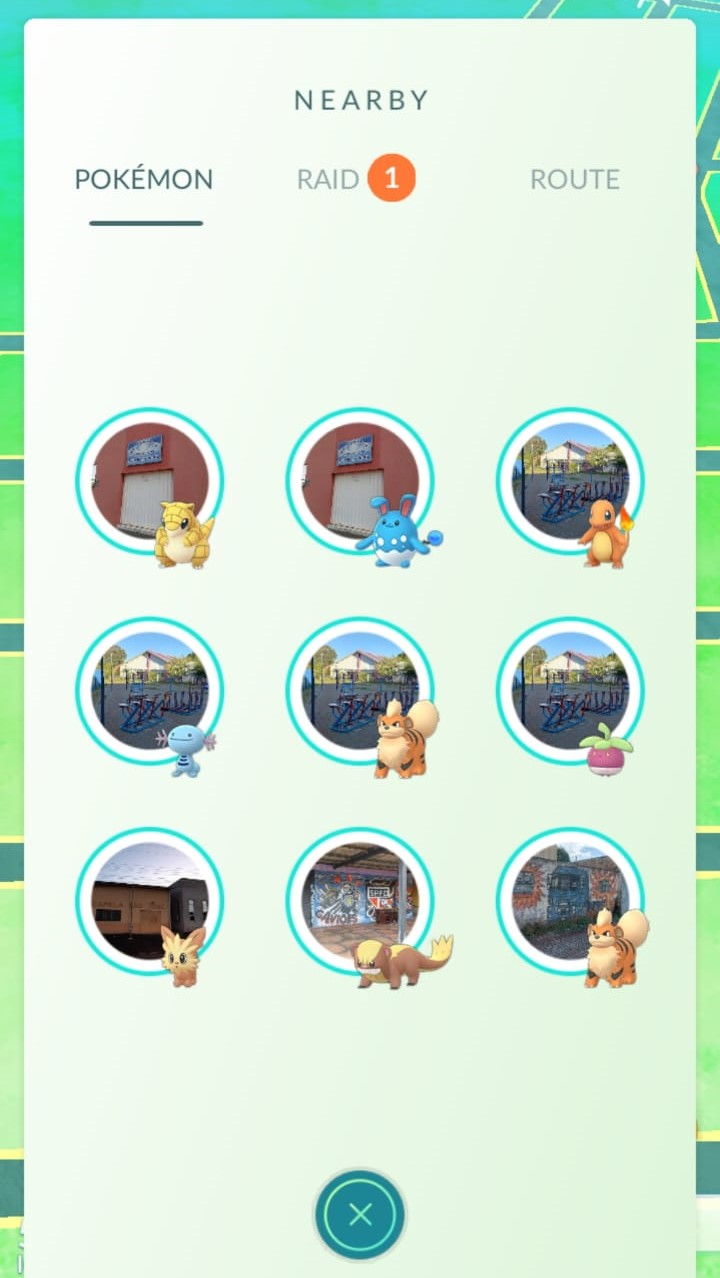The image size is (720, 1278).
Task: Open the nearby Charmander
Action: click(x=570, y=482)
